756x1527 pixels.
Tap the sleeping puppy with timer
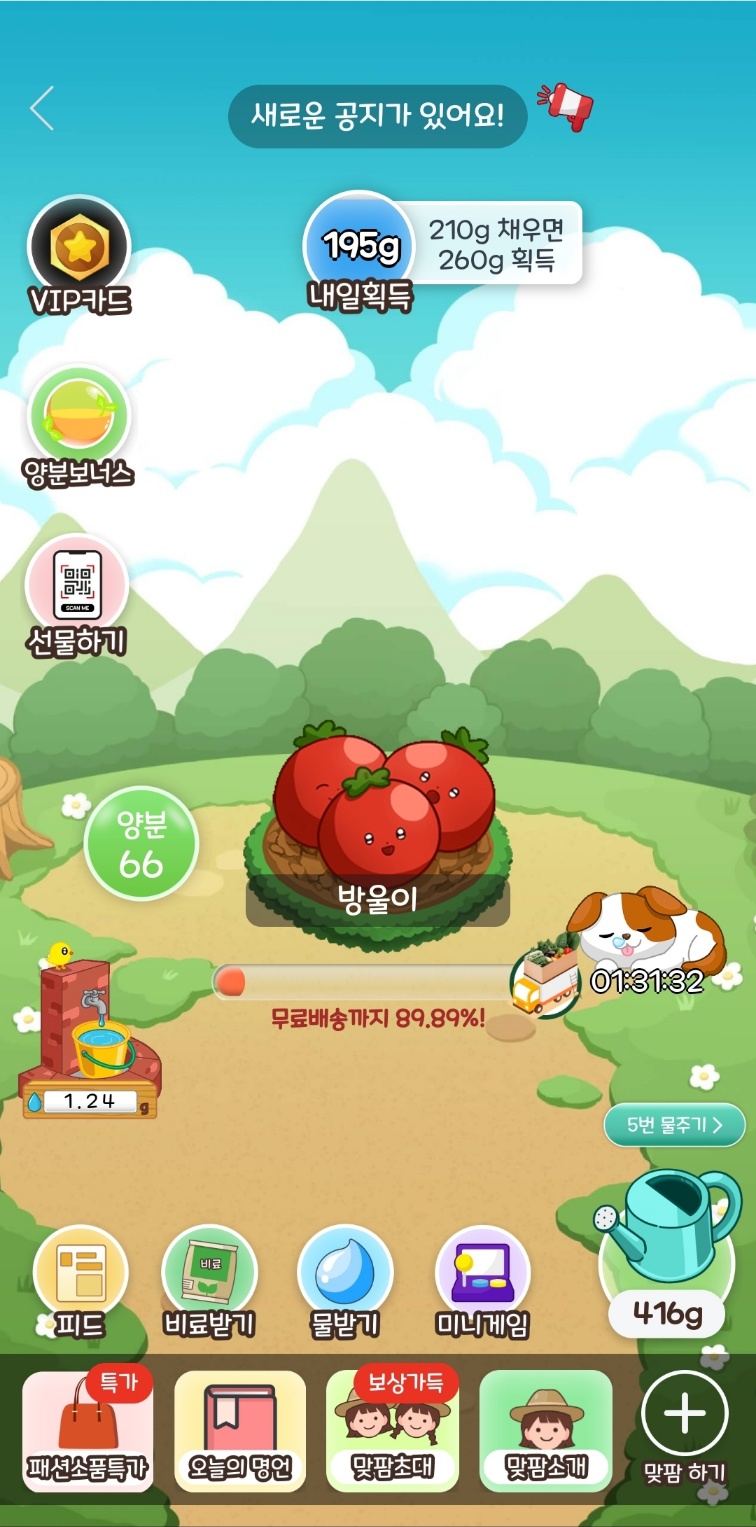[647, 937]
